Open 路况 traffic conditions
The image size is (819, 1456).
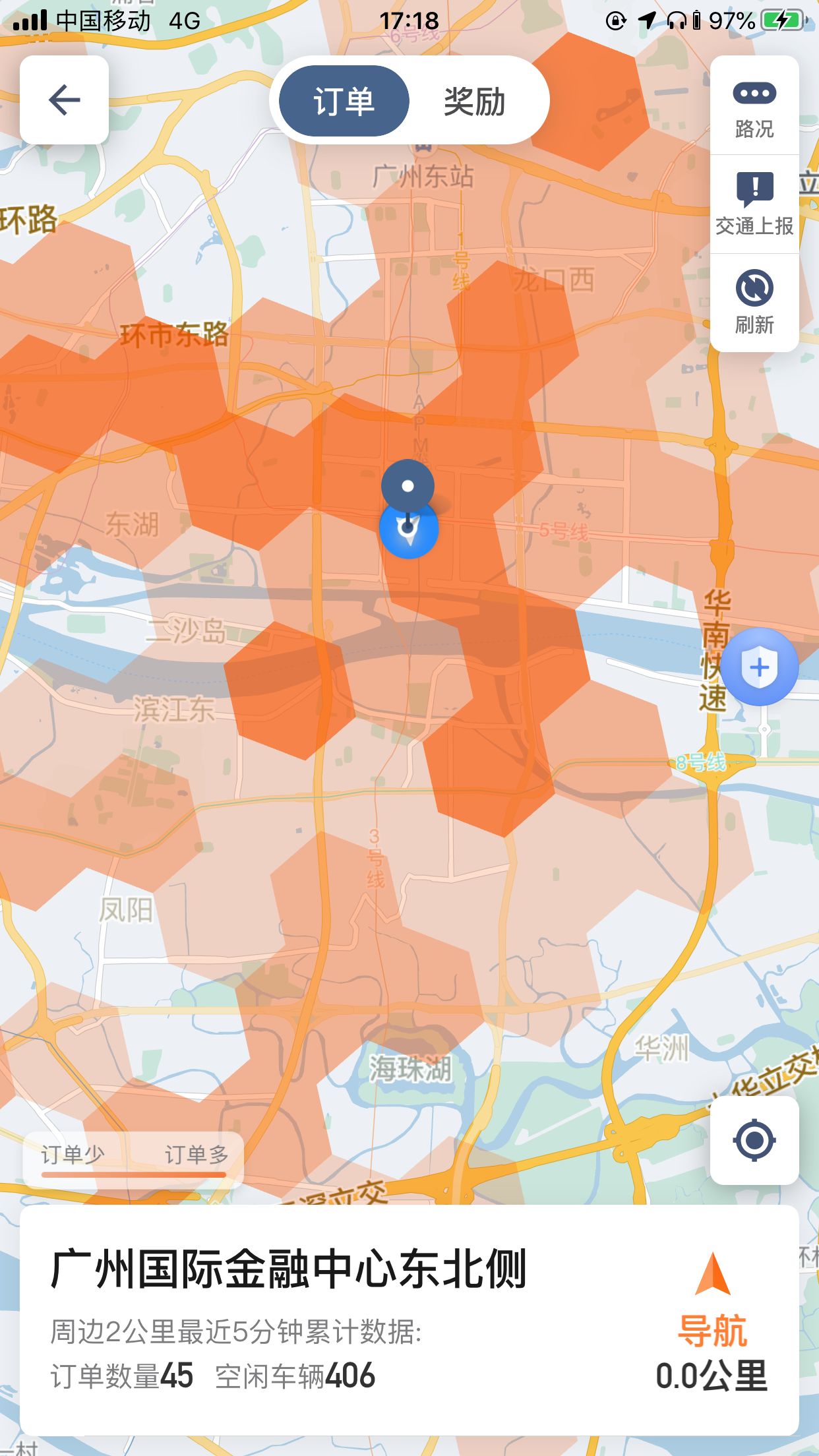click(x=754, y=108)
